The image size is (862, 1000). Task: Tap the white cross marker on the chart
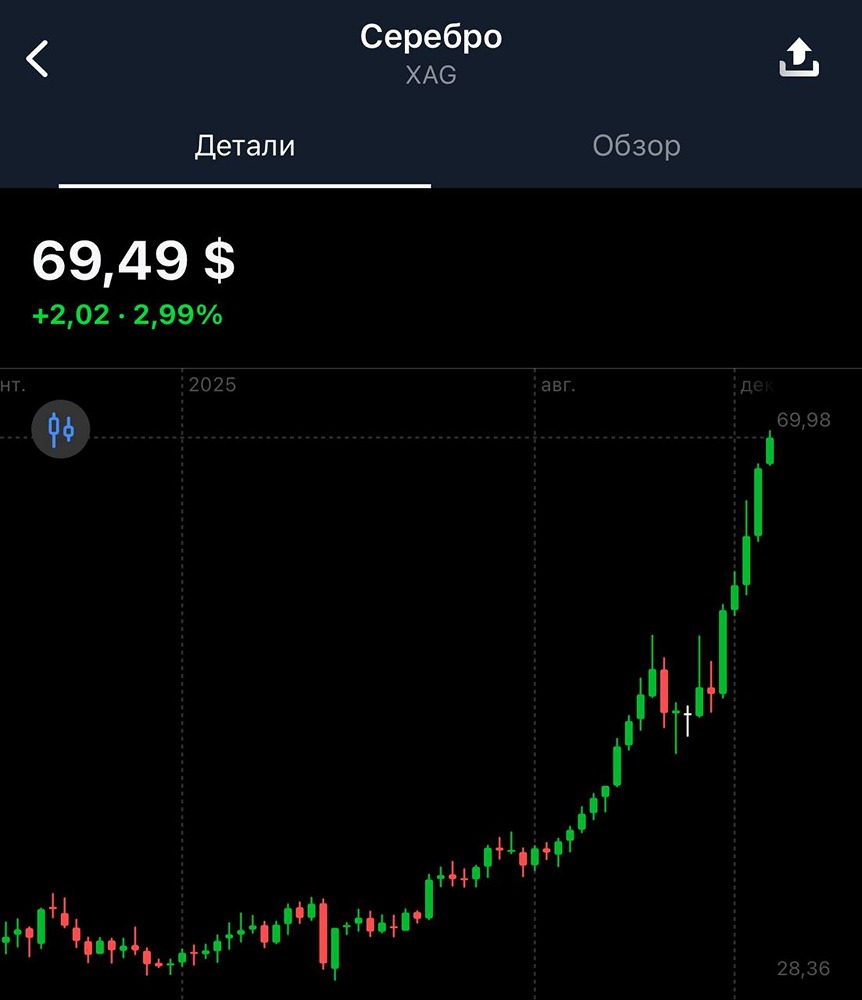coord(688,712)
